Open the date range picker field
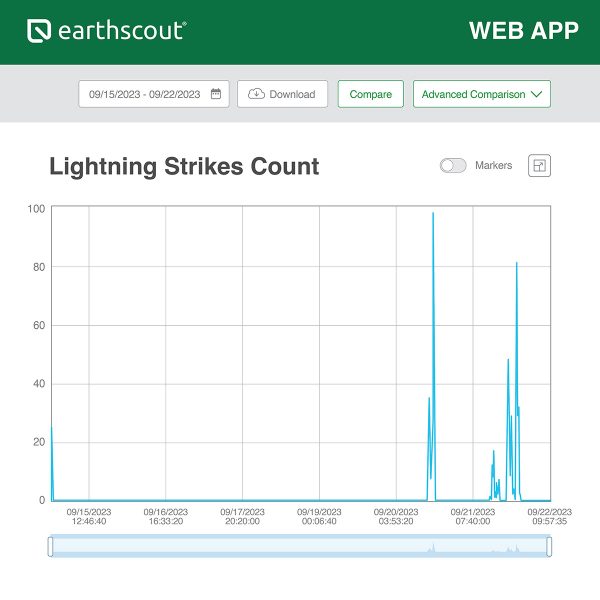This screenshot has height=600, width=600. click(x=153, y=94)
